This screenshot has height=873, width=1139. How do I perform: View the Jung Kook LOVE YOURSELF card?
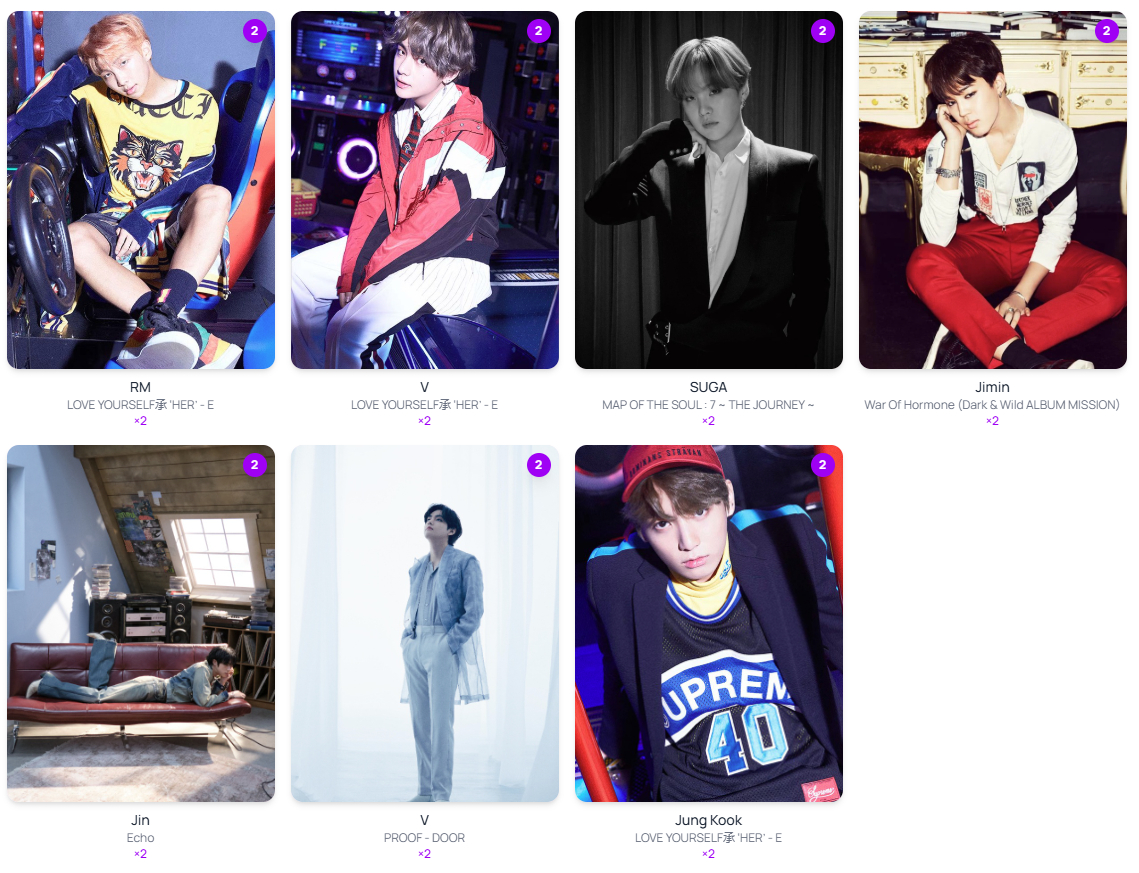(x=709, y=623)
